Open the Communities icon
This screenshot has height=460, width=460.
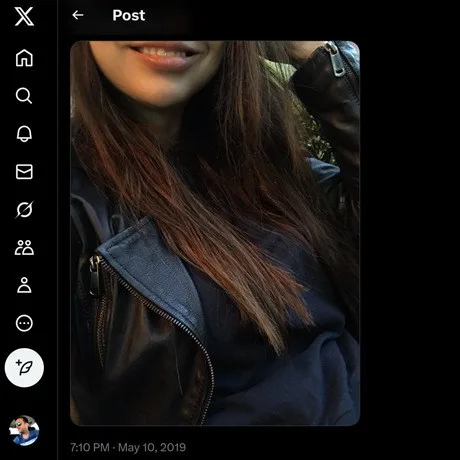click(24, 247)
